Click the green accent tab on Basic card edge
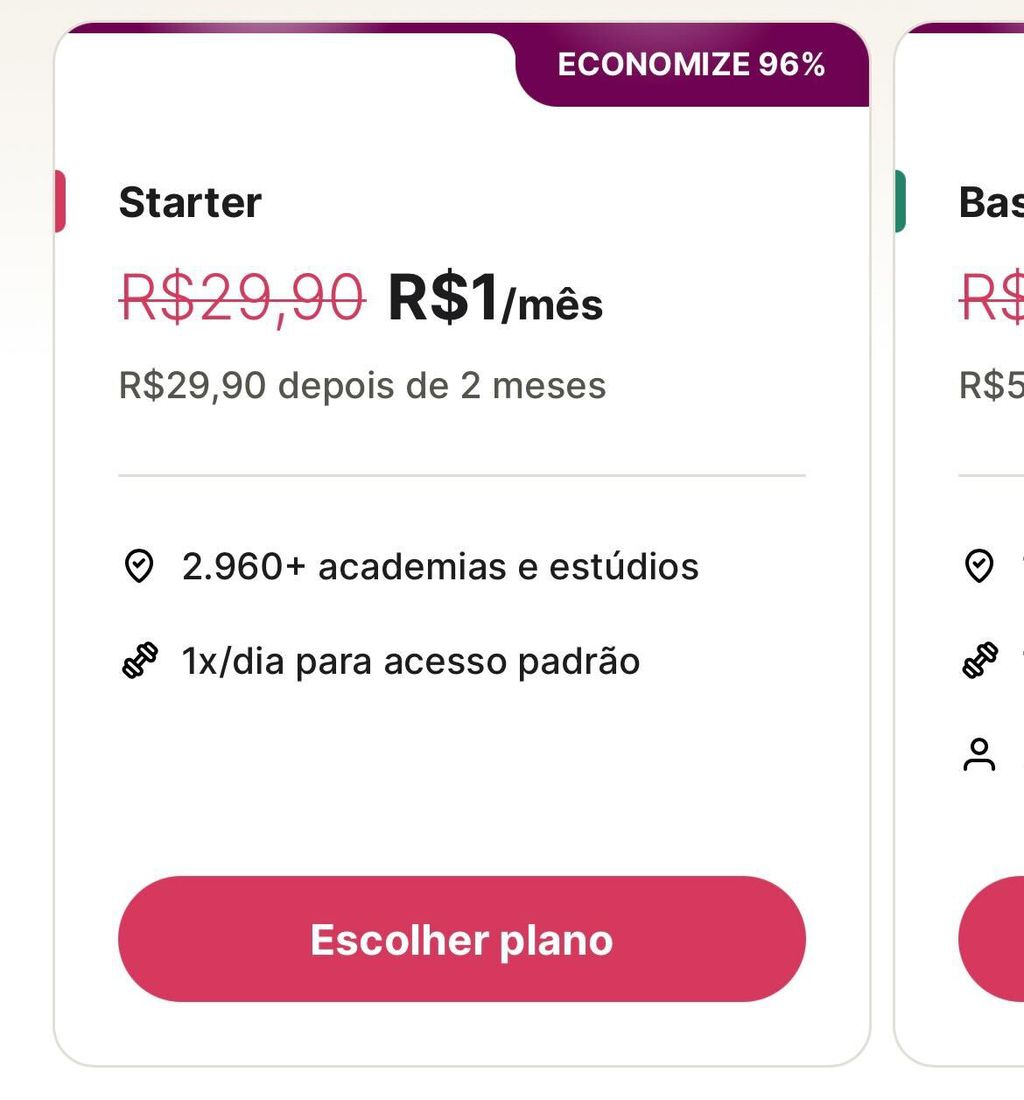 coord(898,201)
